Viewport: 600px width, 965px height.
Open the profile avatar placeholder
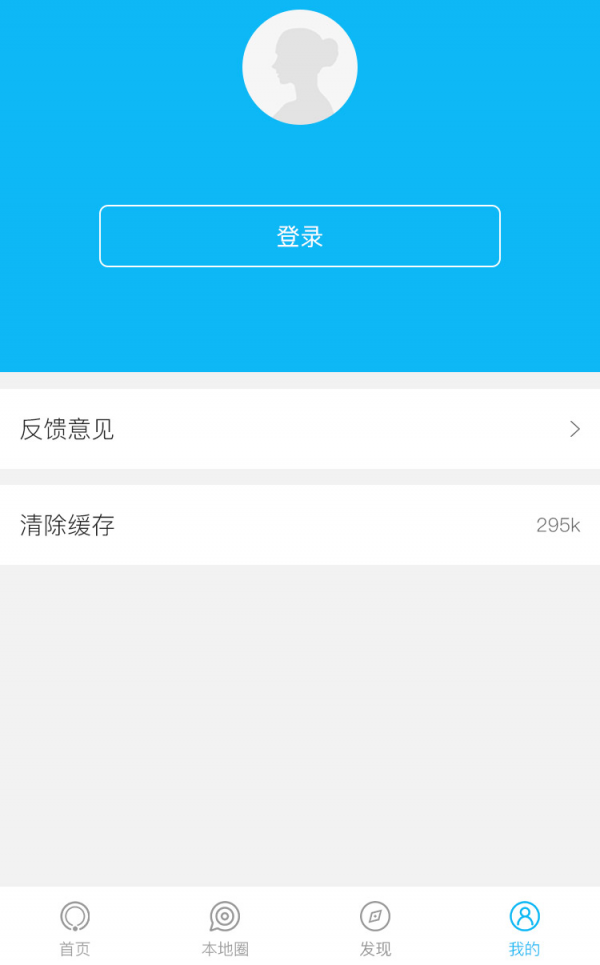(x=300, y=67)
